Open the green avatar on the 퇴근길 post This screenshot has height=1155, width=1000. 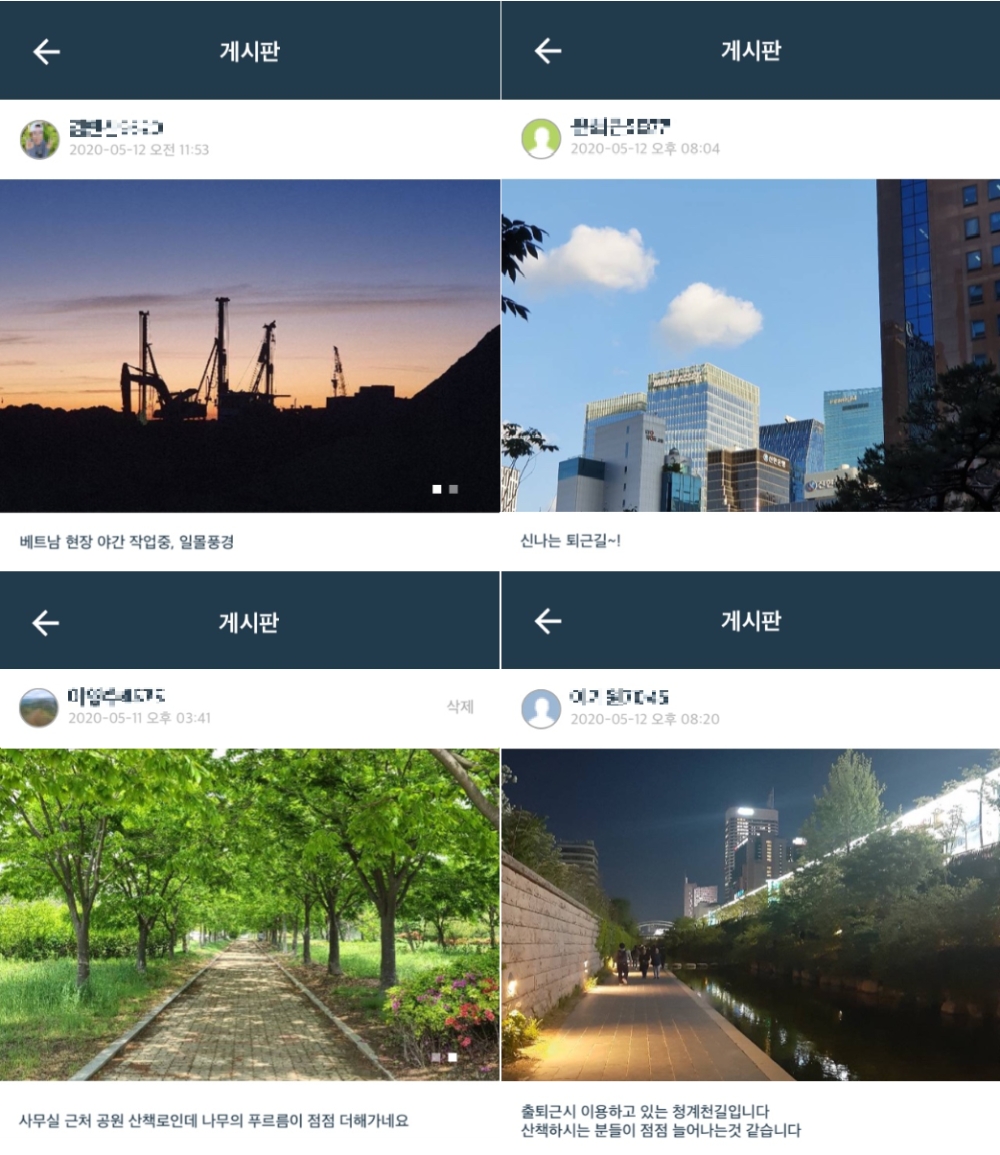pos(537,138)
